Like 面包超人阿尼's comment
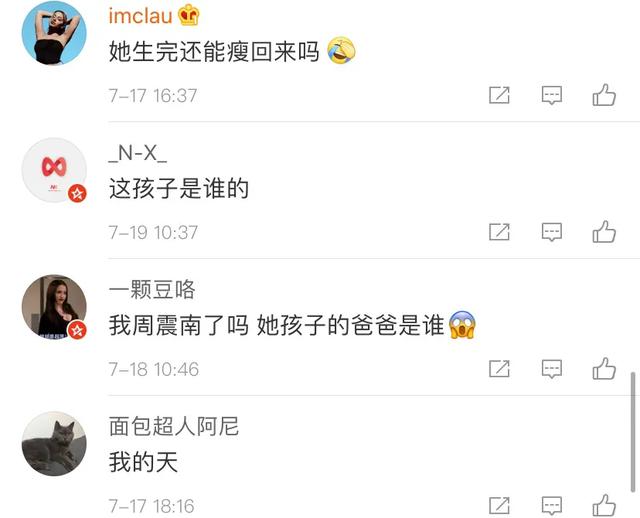The width and height of the screenshot is (640, 518). pos(603,505)
